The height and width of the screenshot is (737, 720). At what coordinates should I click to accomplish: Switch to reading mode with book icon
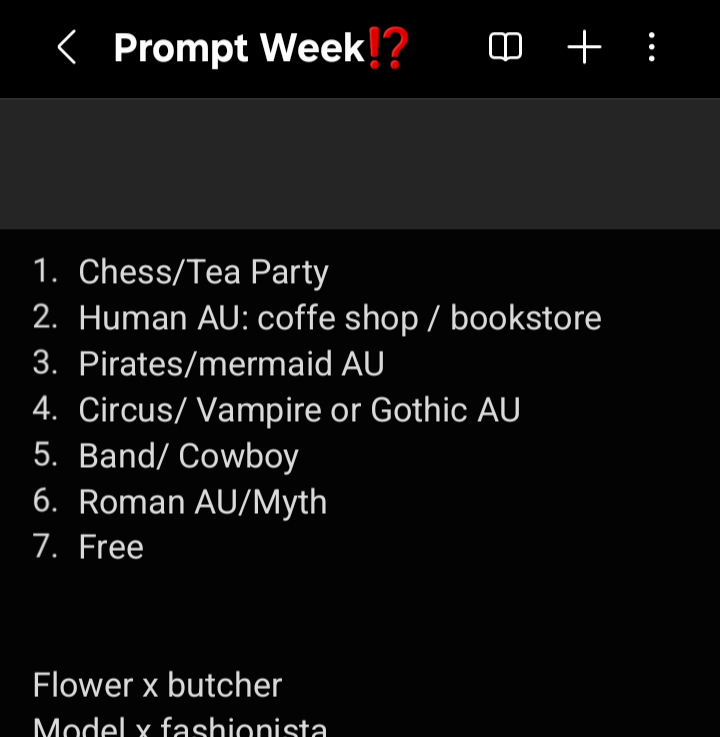click(505, 47)
